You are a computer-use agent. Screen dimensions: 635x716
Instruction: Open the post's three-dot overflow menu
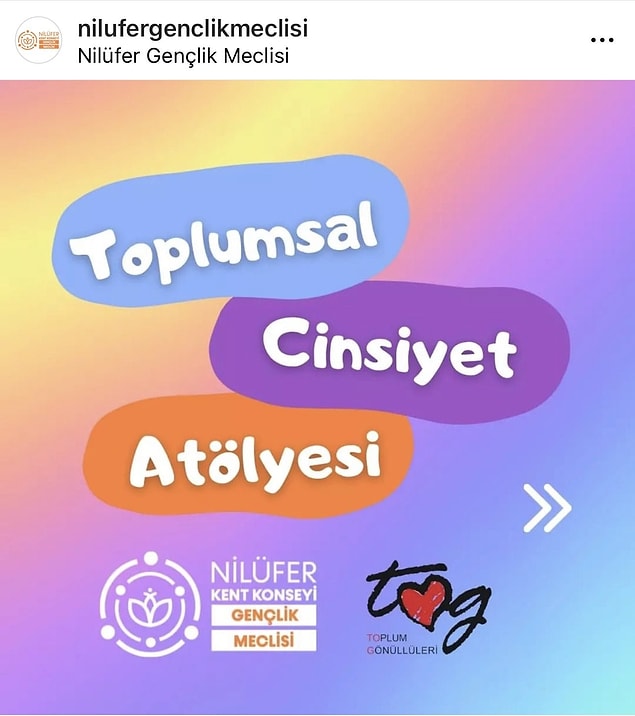pyautogui.click(x=602, y=41)
